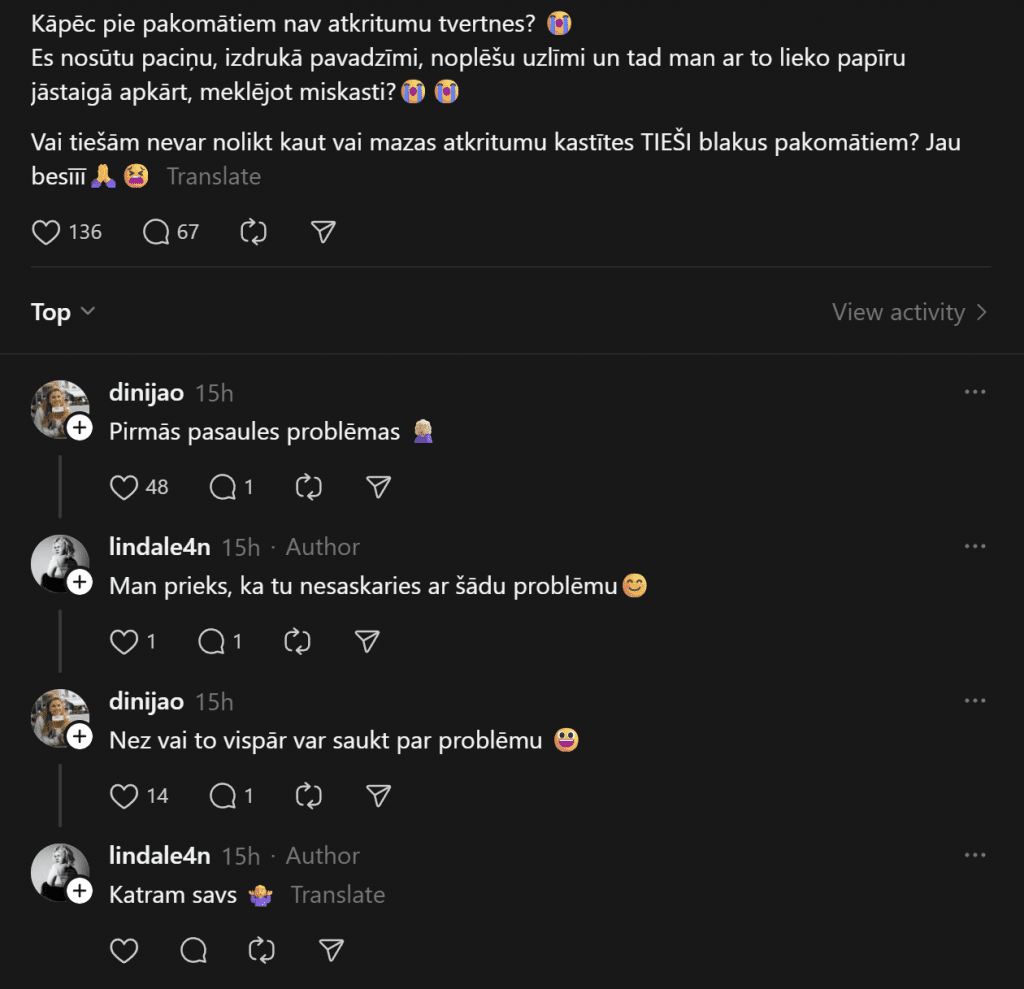Translate the main post text
Screen dimensions: 1024x989
213,177
